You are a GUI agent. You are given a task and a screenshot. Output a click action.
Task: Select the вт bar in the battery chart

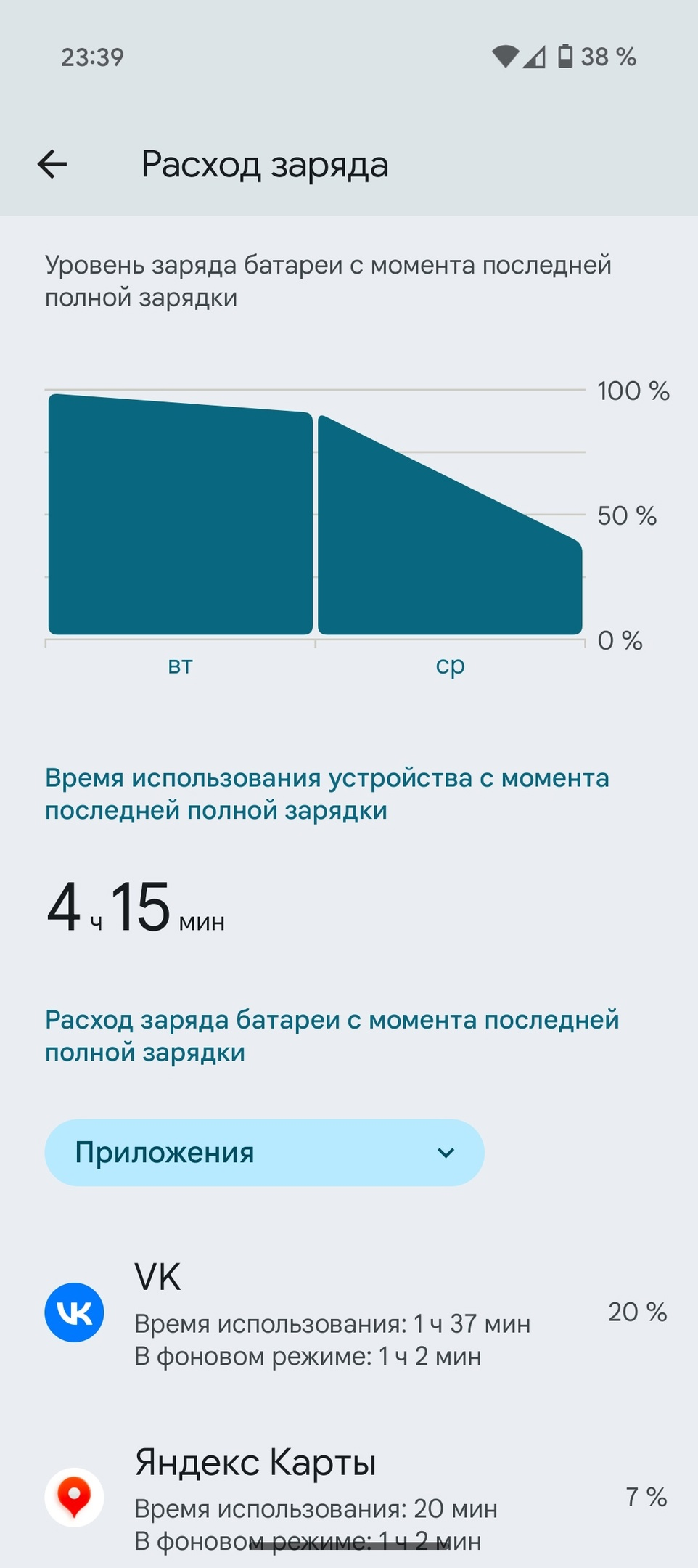[181, 514]
